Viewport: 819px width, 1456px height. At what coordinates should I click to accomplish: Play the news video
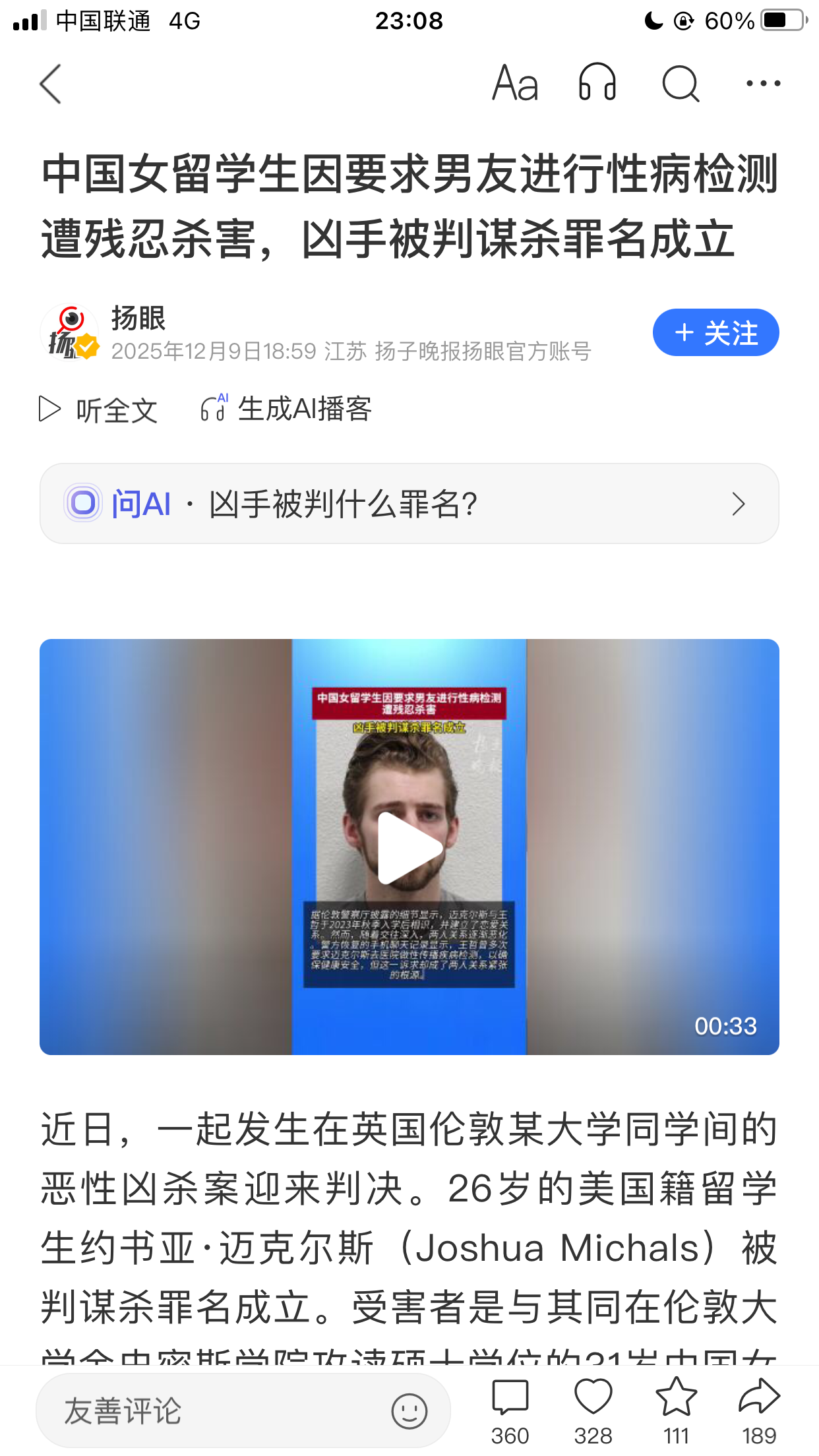coord(409,849)
